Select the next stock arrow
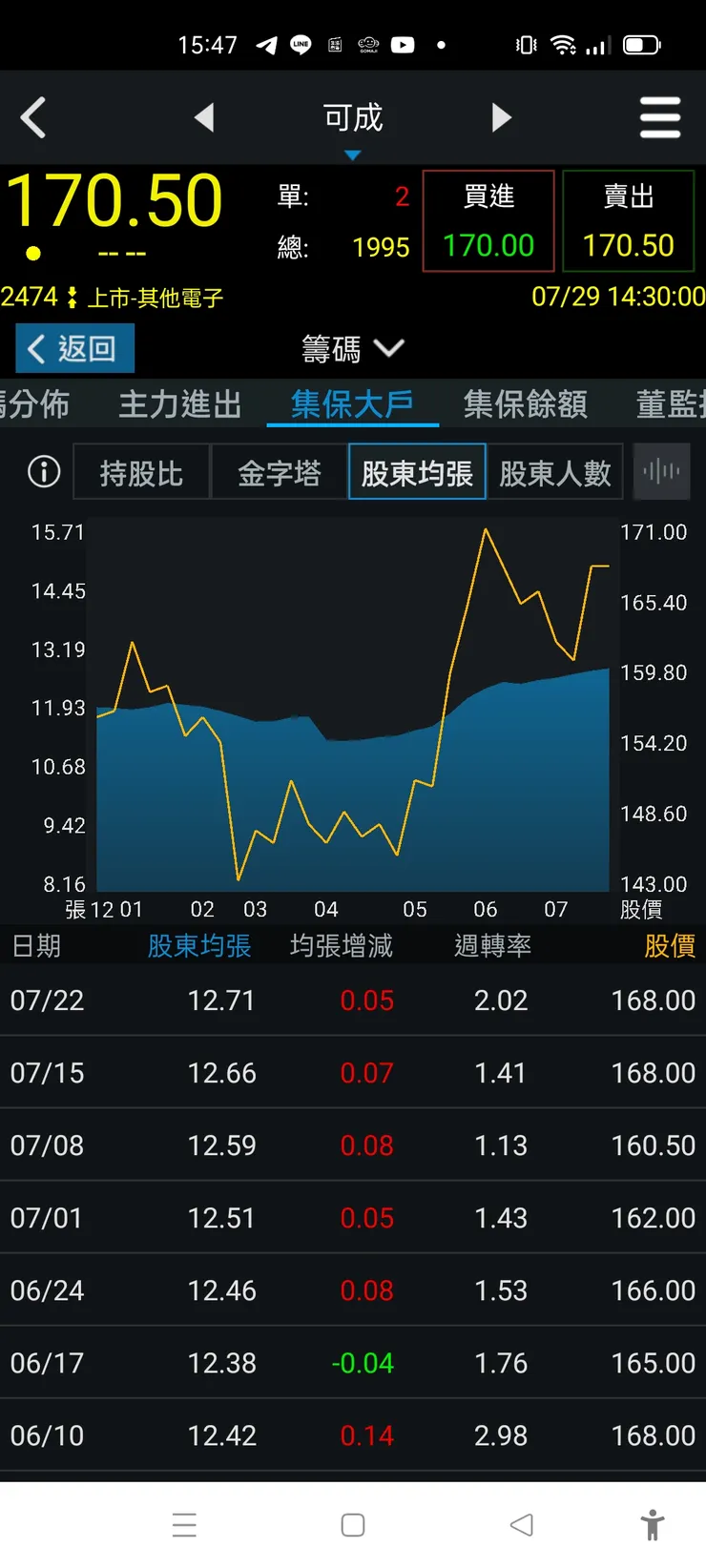706x1568 pixels. pyautogui.click(x=502, y=116)
